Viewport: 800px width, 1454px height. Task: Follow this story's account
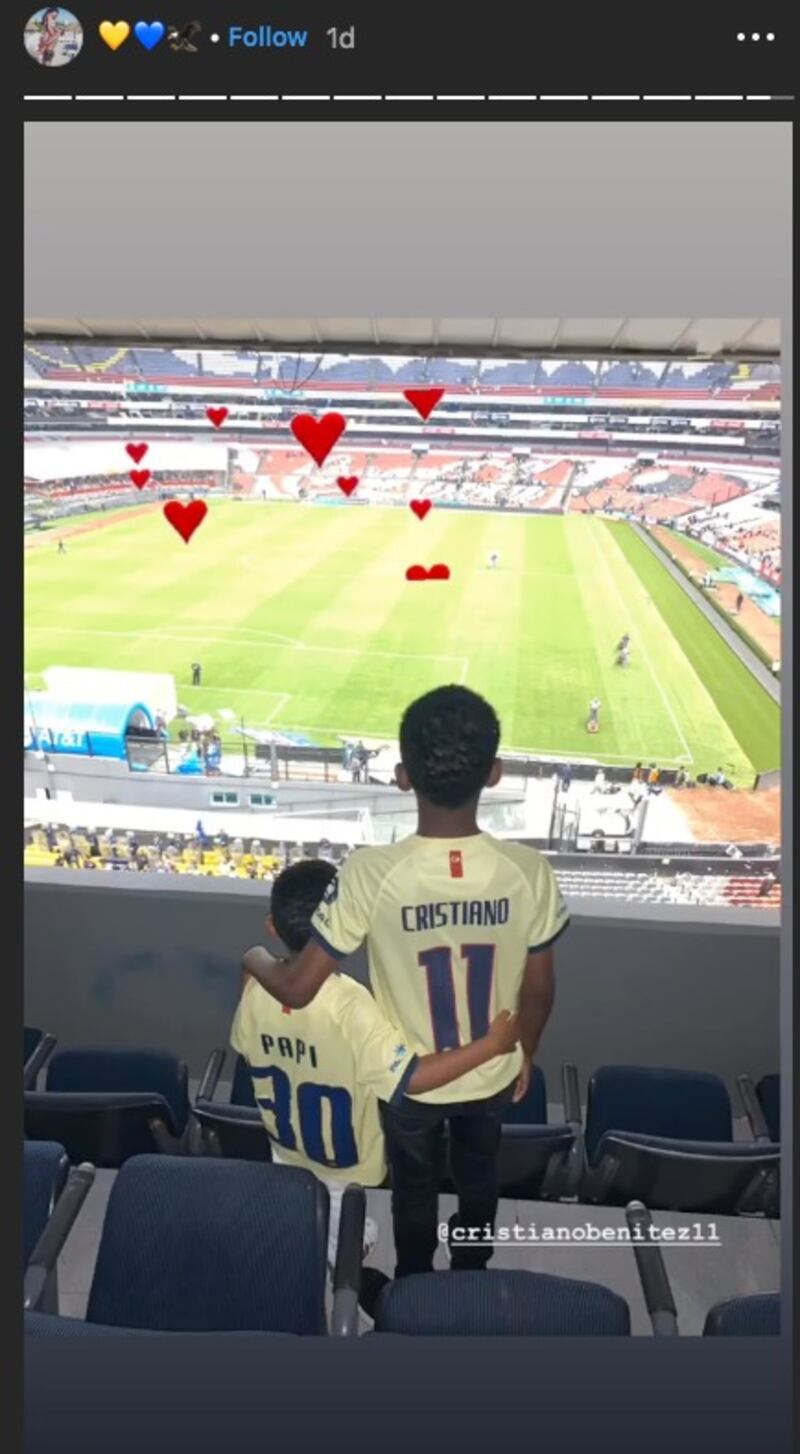267,37
